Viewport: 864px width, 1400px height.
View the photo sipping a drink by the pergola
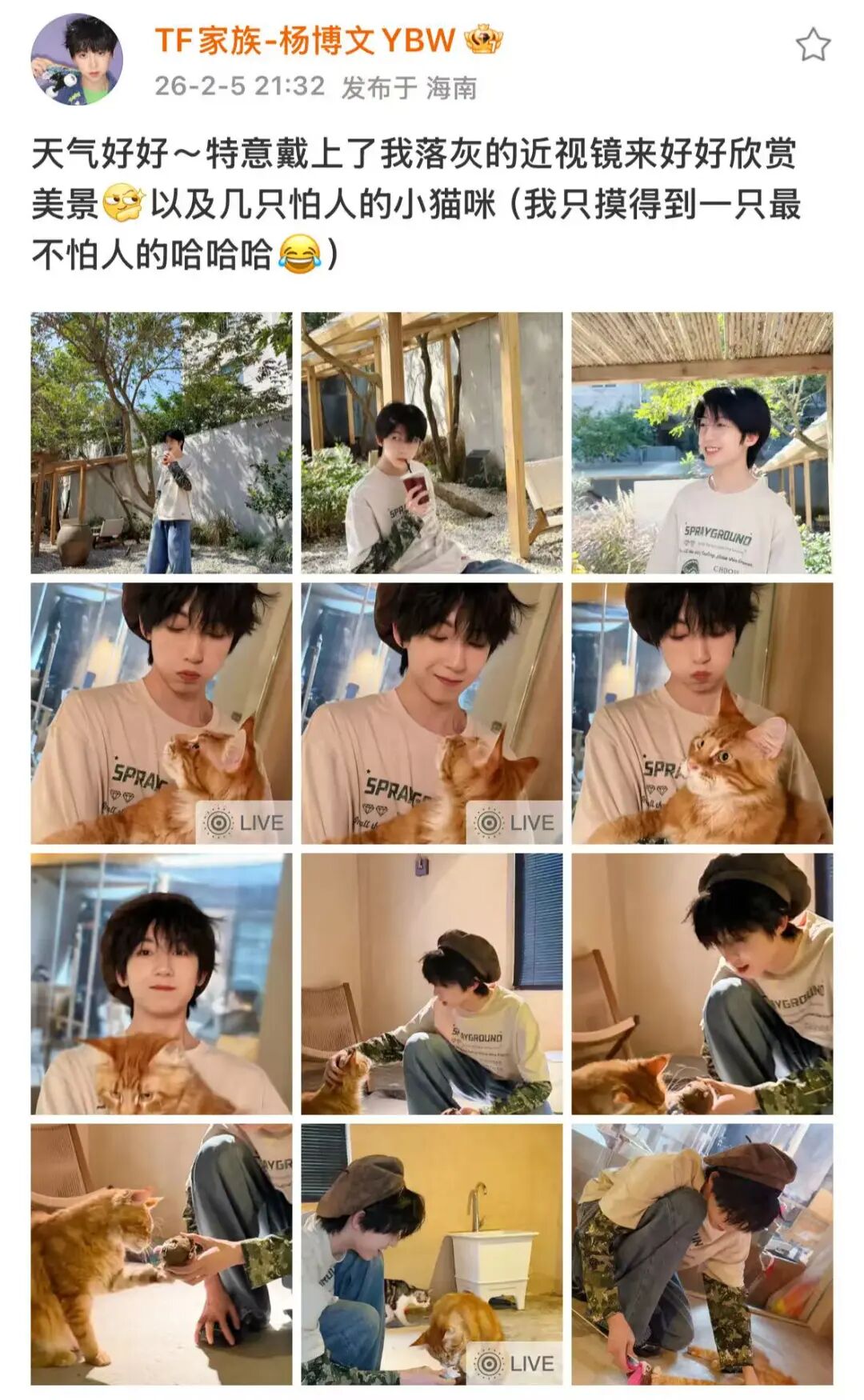point(431,442)
